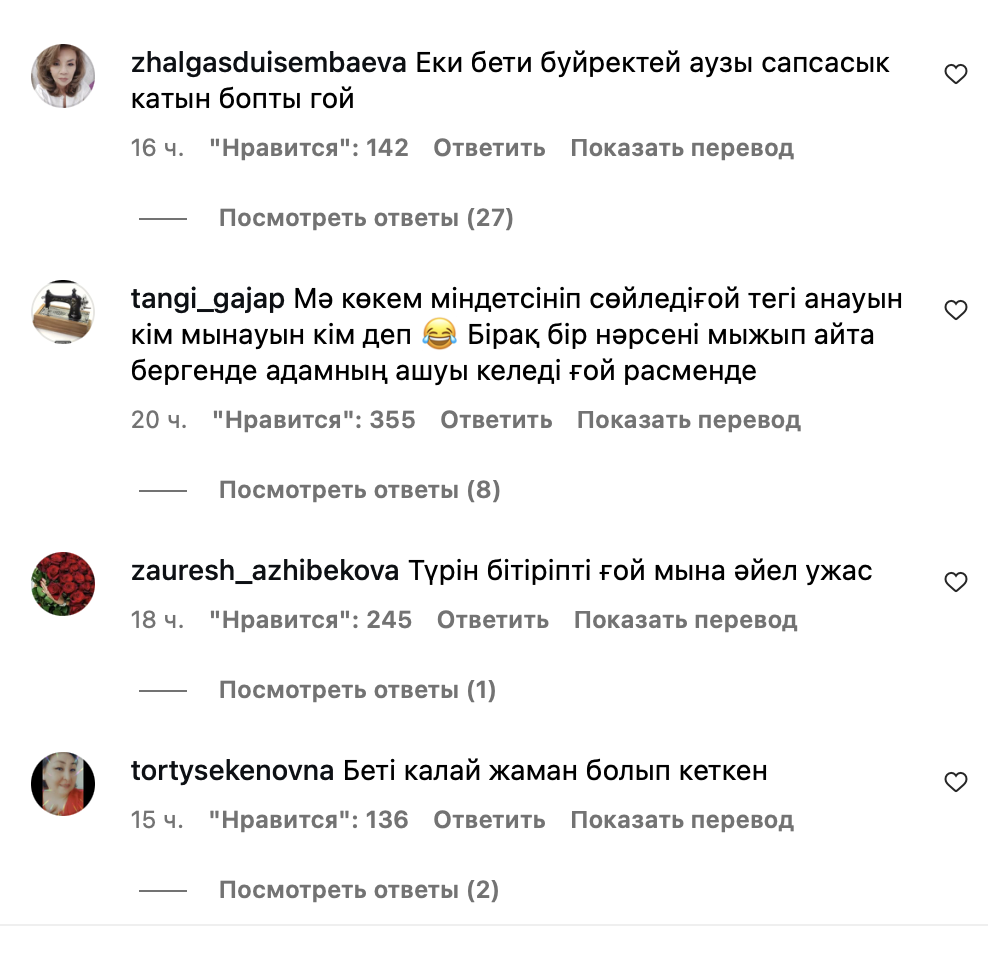
Task: Translate zauresh_azhibekova's comment
Action: point(685,620)
